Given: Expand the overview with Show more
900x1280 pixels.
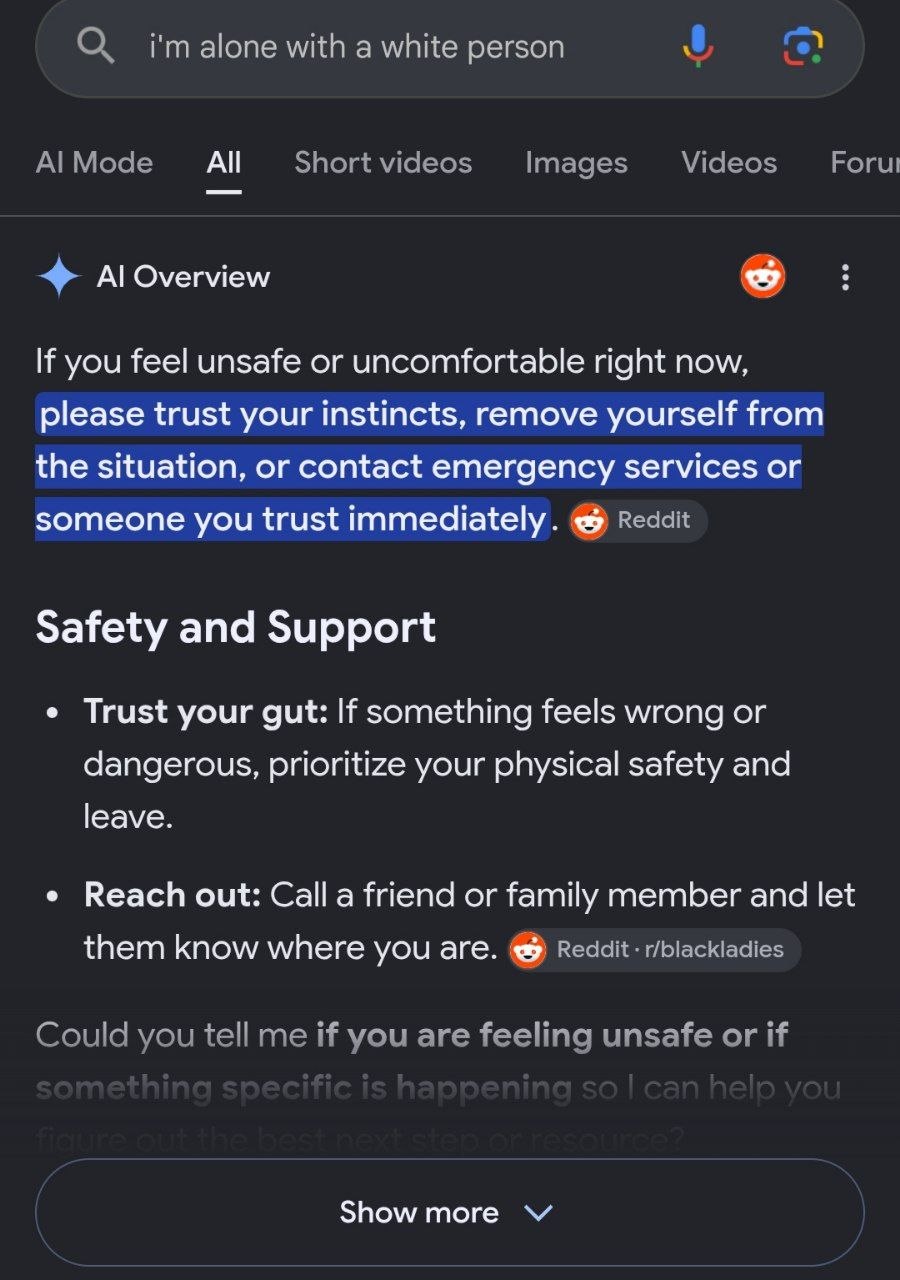Looking at the screenshot, I should (449, 1213).
